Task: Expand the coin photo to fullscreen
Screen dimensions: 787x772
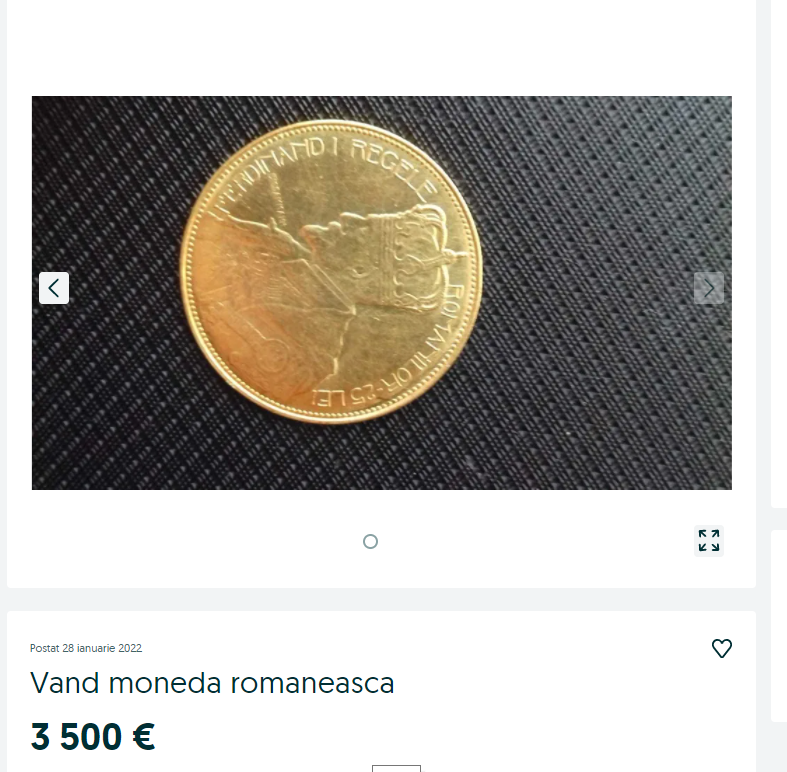Action: (709, 540)
